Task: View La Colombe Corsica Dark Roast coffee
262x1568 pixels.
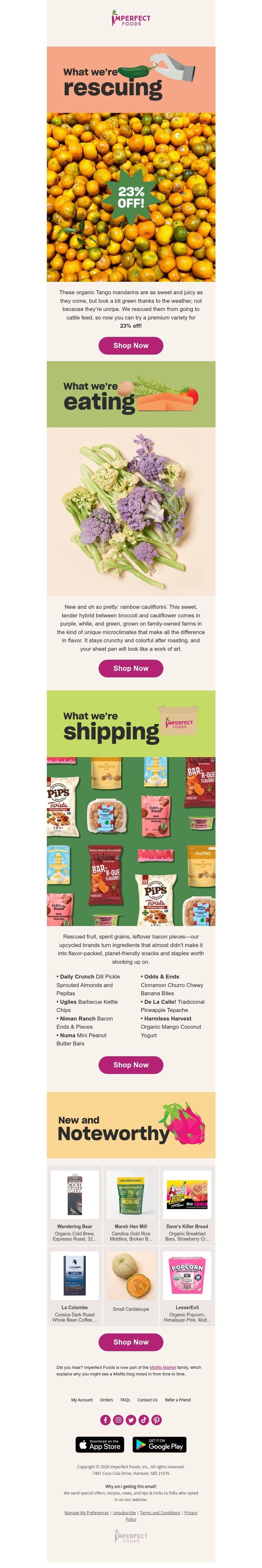Action: coord(75,1285)
